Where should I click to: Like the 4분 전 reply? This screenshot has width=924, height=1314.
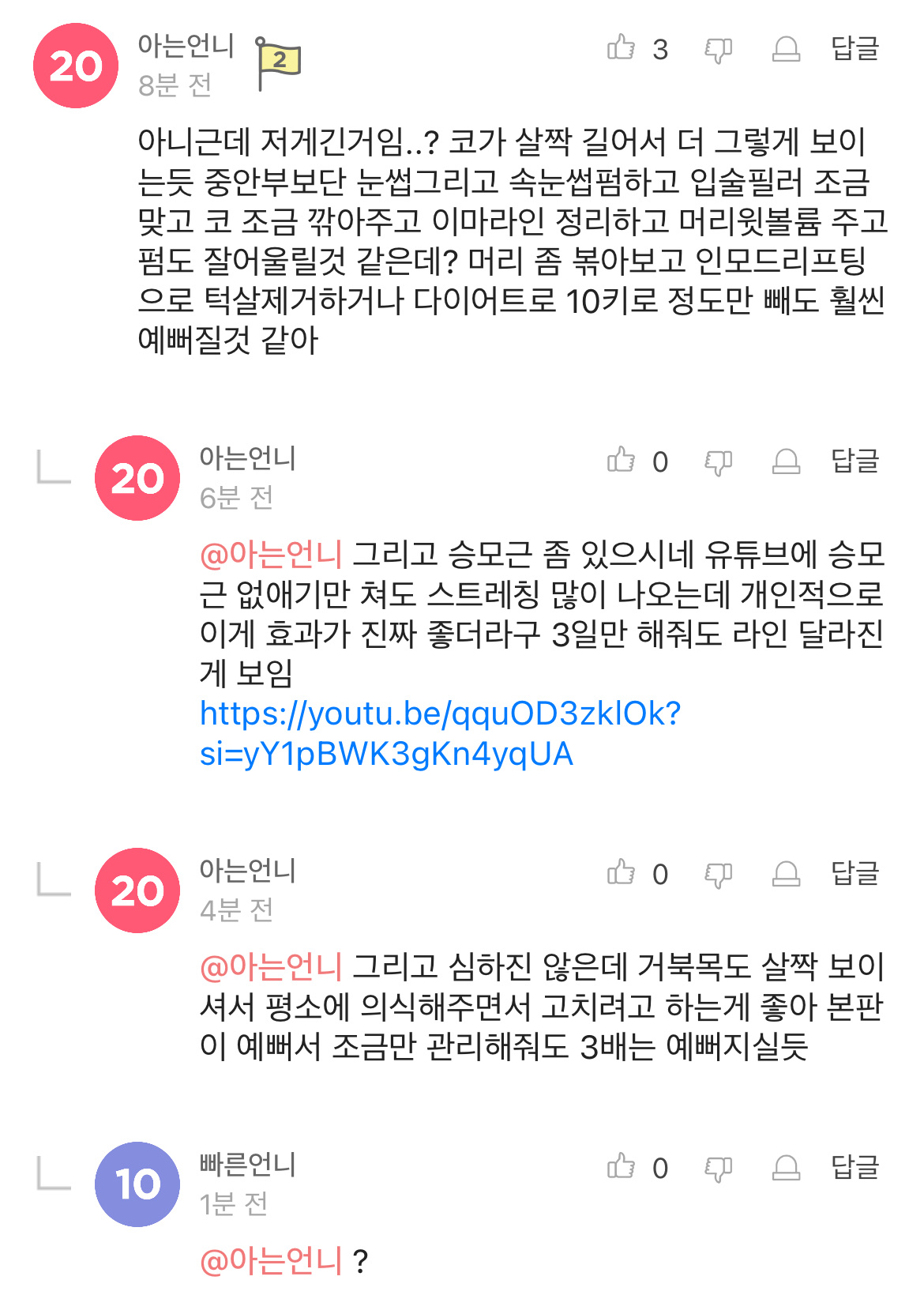(x=622, y=873)
